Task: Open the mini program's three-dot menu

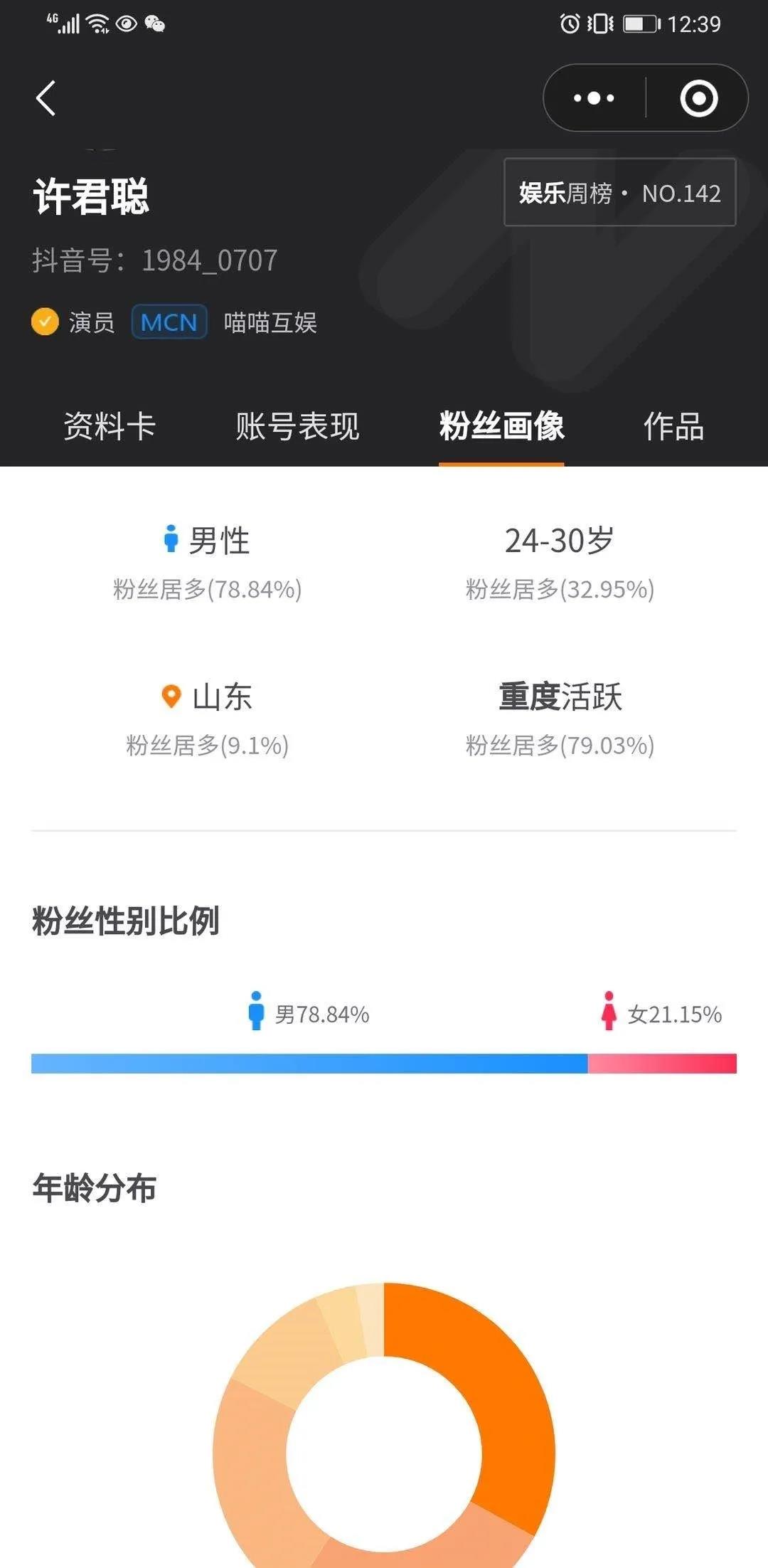Action: coord(594,98)
